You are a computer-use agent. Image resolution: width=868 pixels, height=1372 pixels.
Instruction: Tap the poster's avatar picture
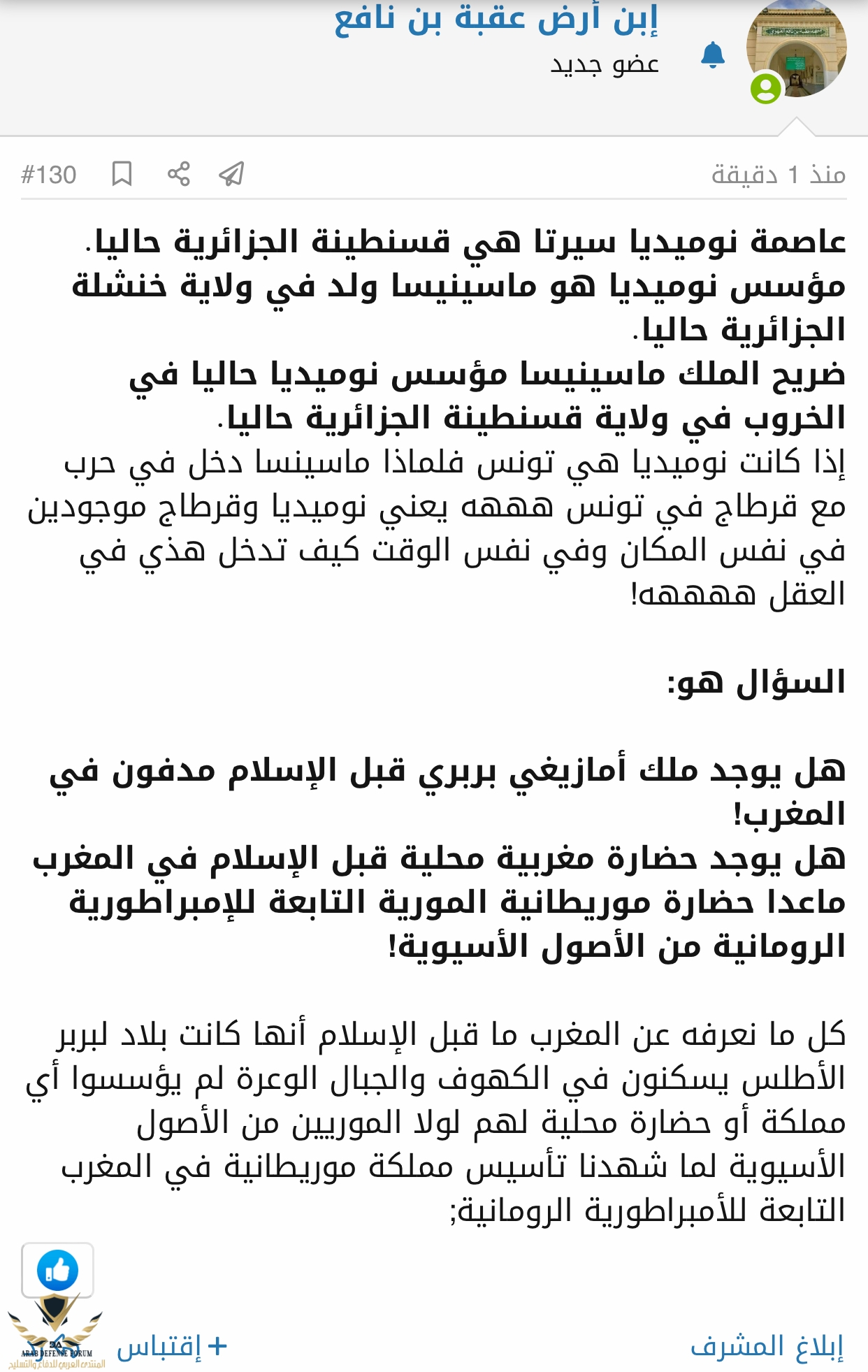(x=796, y=49)
